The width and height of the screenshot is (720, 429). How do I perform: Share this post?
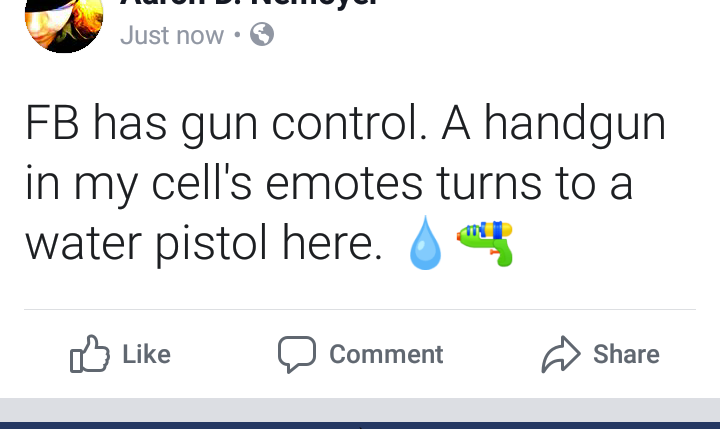tap(600, 355)
